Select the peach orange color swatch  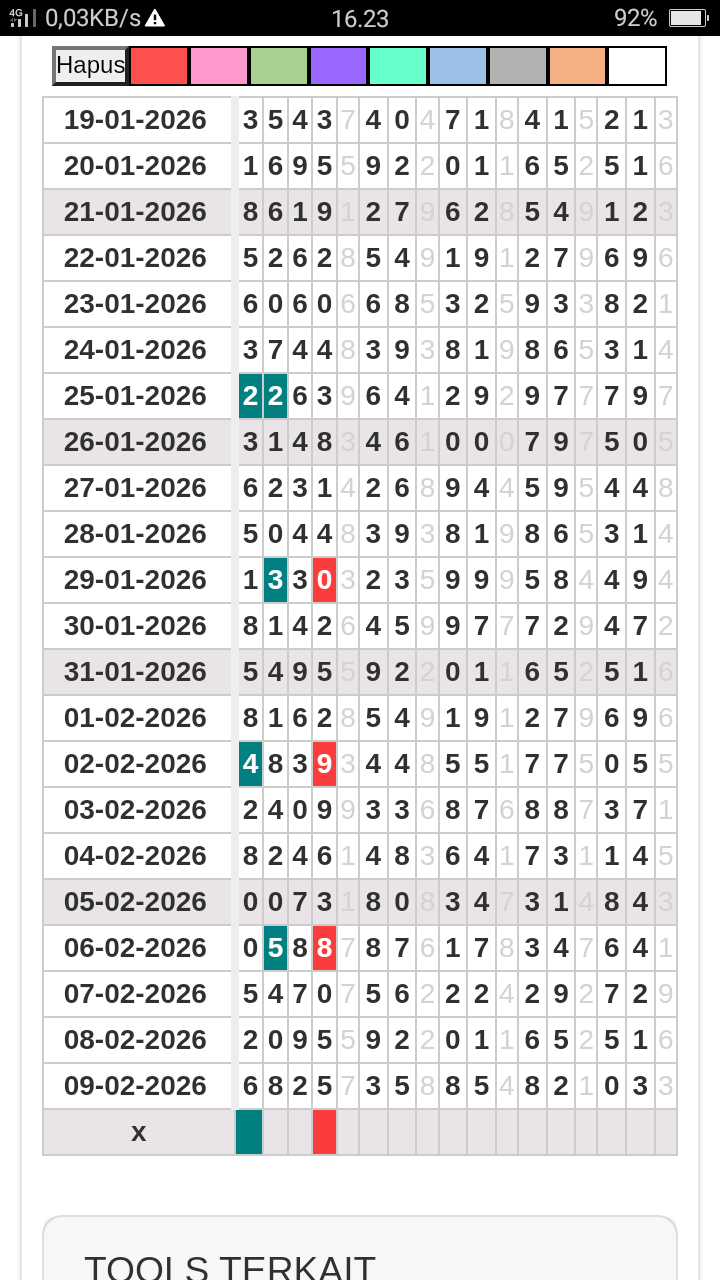(578, 66)
